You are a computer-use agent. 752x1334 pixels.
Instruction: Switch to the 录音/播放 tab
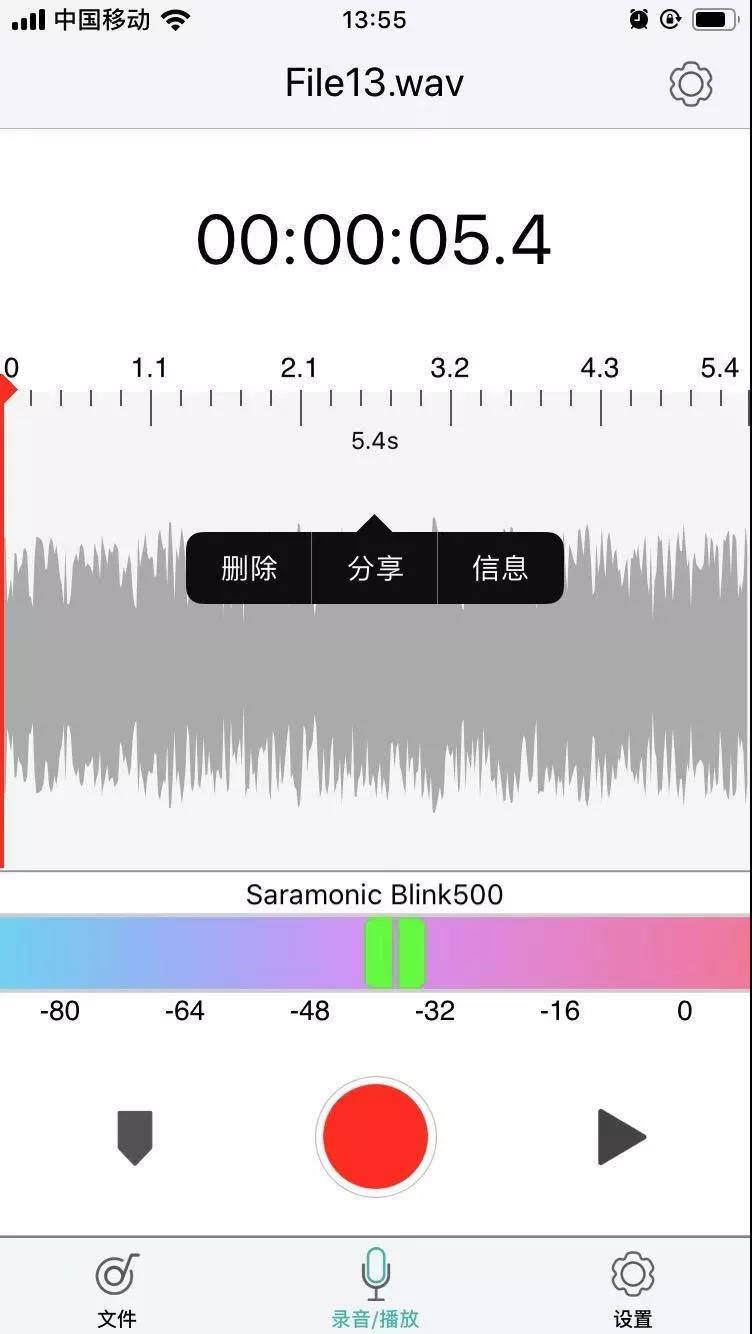point(375,1289)
